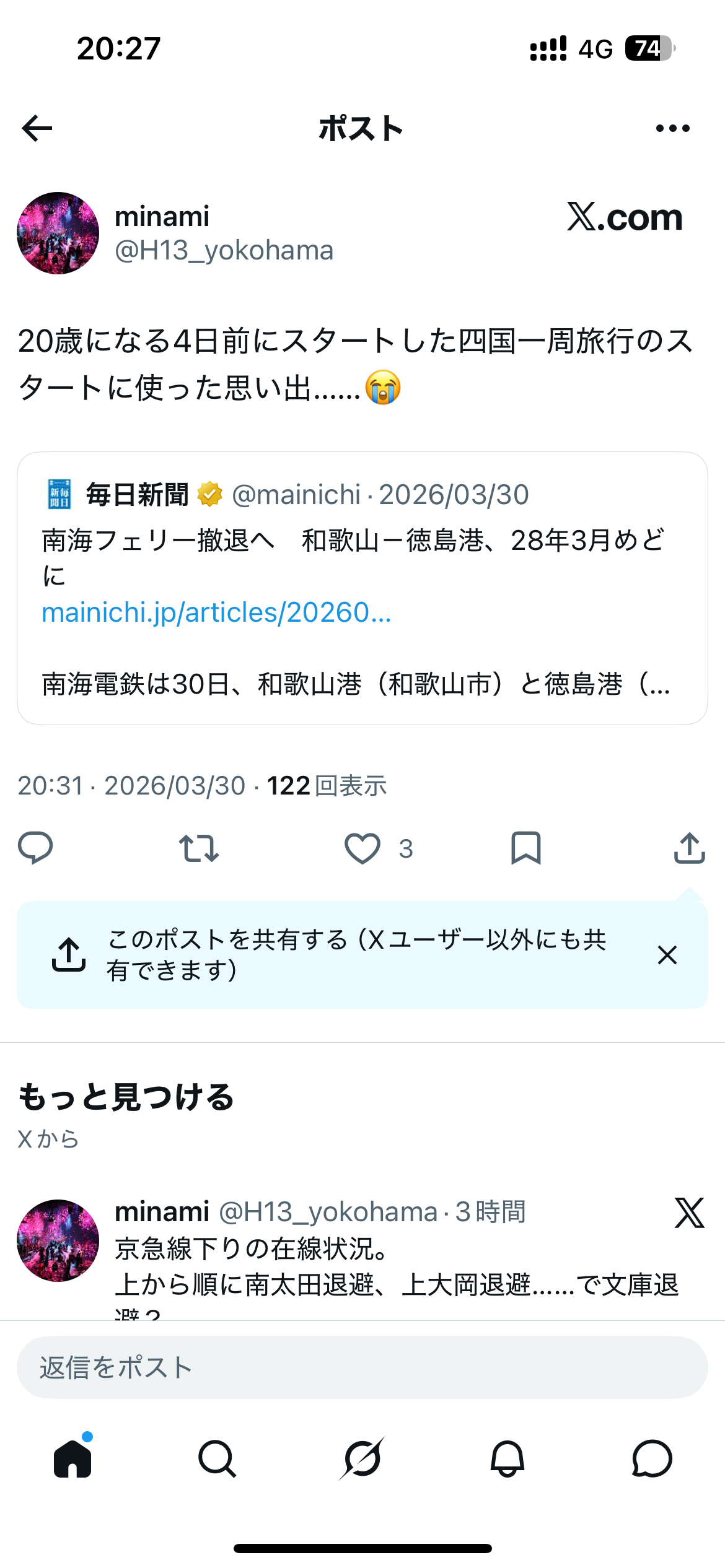The width and height of the screenshot is (725, 1568).
Task: Go back using the arrow icon
Action: 37,128
